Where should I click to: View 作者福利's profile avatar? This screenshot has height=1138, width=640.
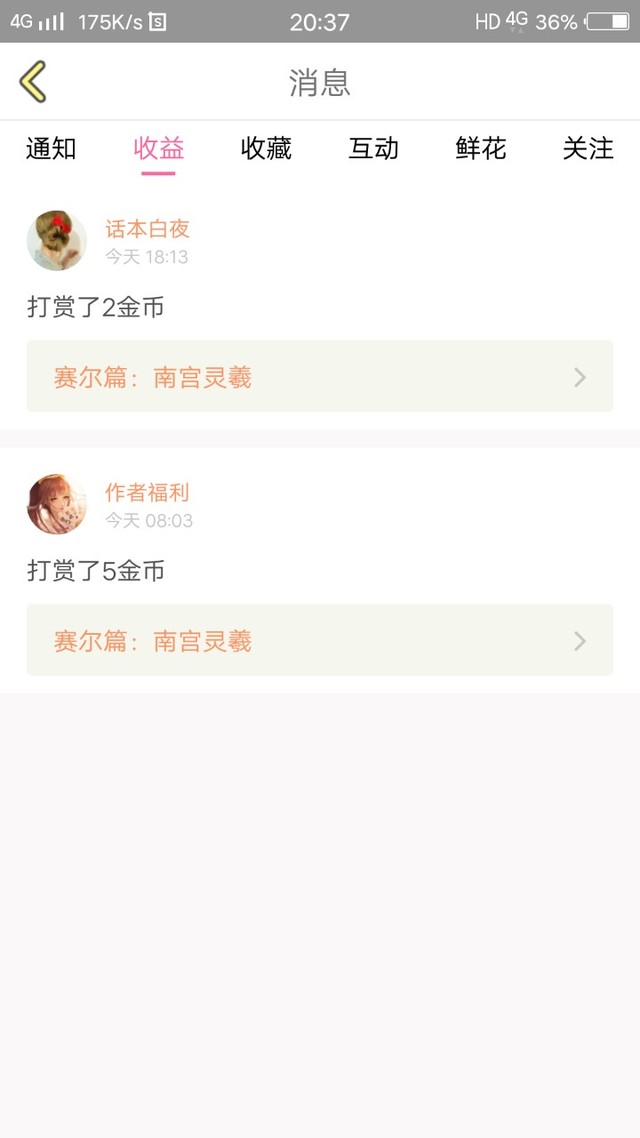[57, 505]
